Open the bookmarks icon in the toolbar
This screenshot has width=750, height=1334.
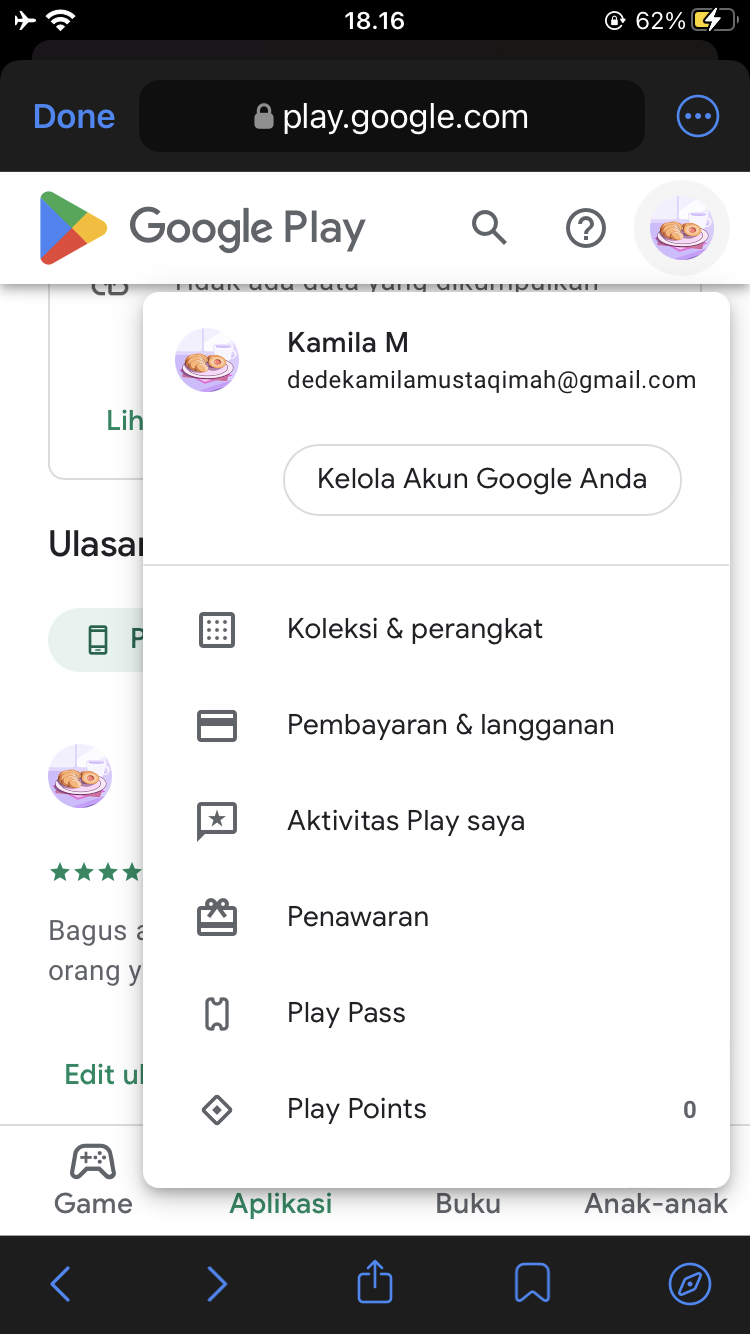tap(532, 1283)
